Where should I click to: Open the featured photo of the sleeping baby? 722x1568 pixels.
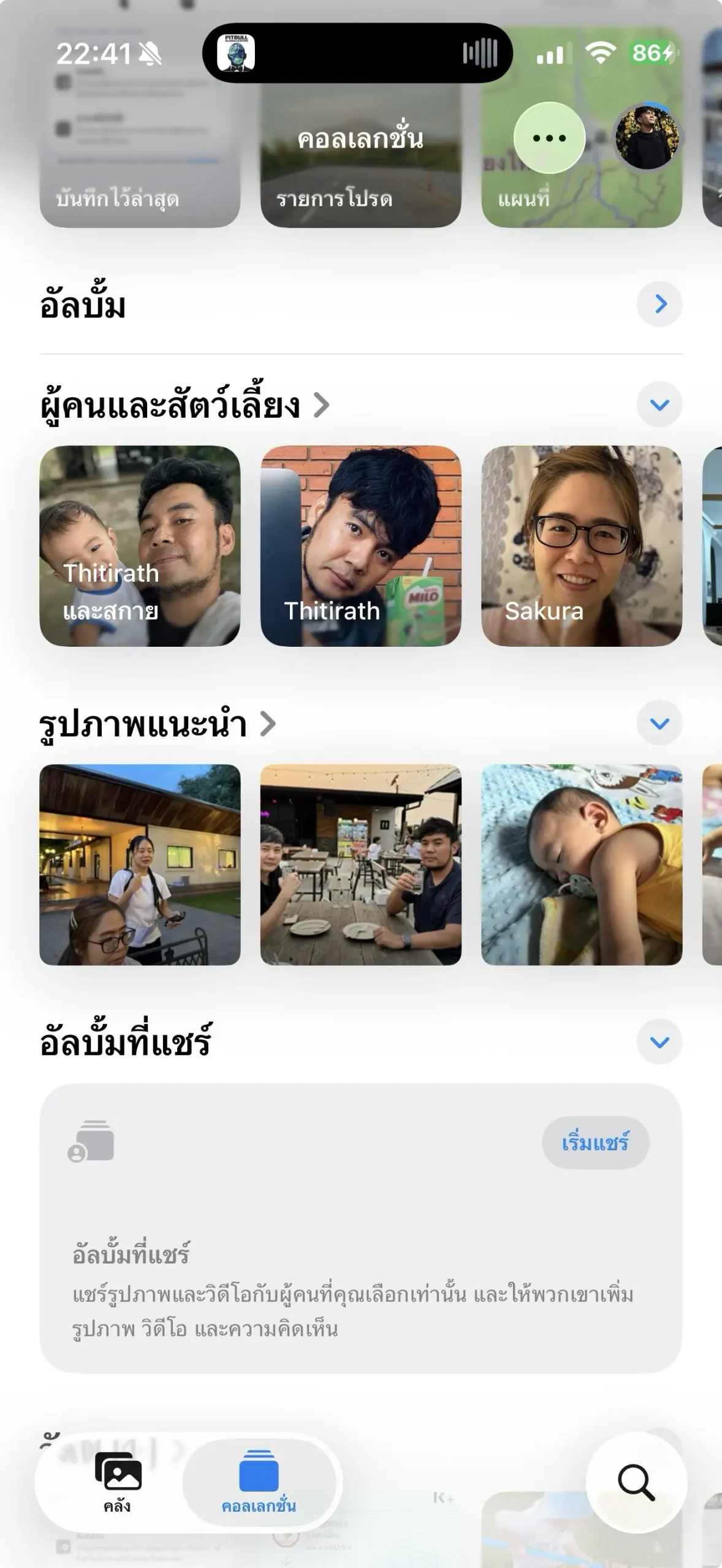pyautogui.click(x=581, y=864)
